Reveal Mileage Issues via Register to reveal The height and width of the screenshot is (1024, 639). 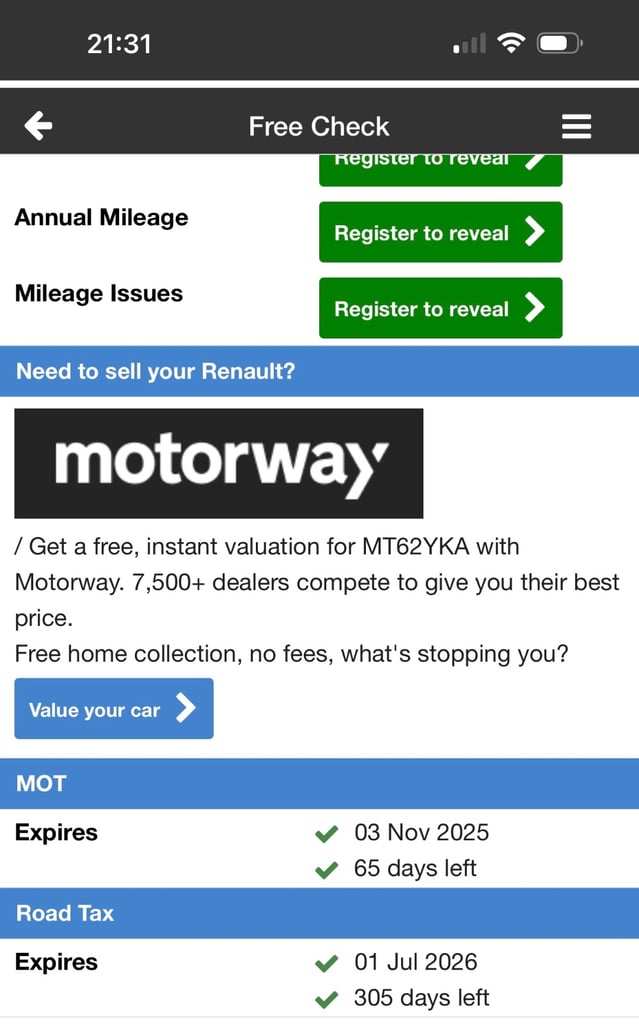(440, 308)
